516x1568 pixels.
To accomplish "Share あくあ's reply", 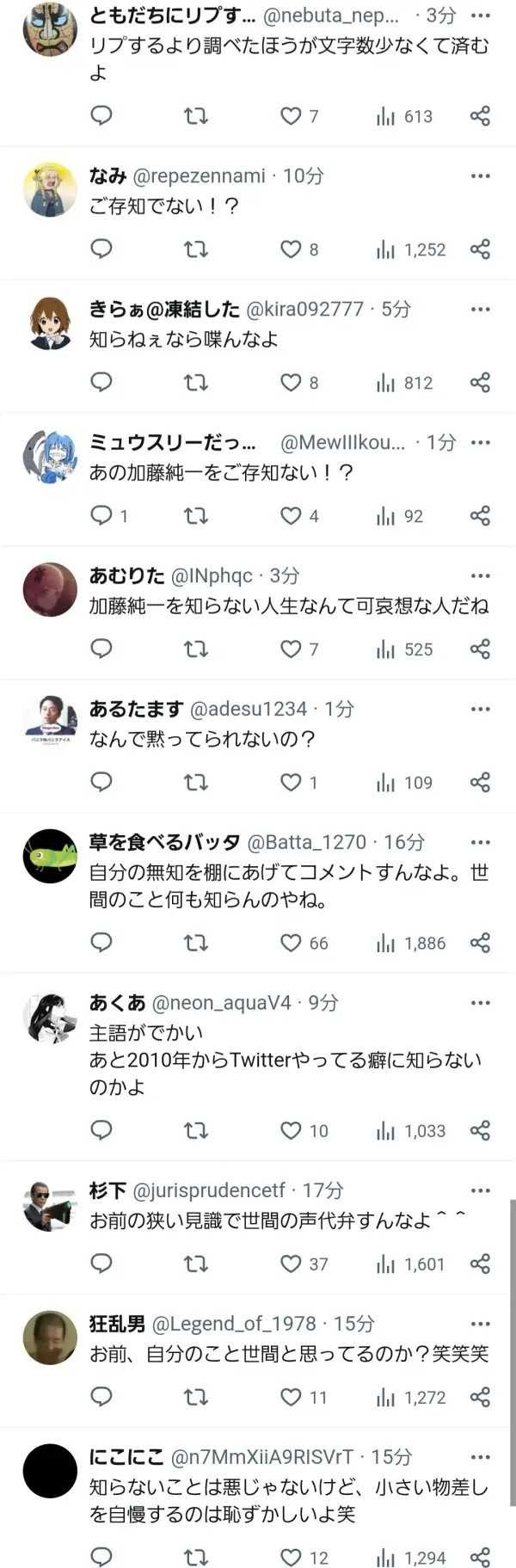I will coord(480,1130).
